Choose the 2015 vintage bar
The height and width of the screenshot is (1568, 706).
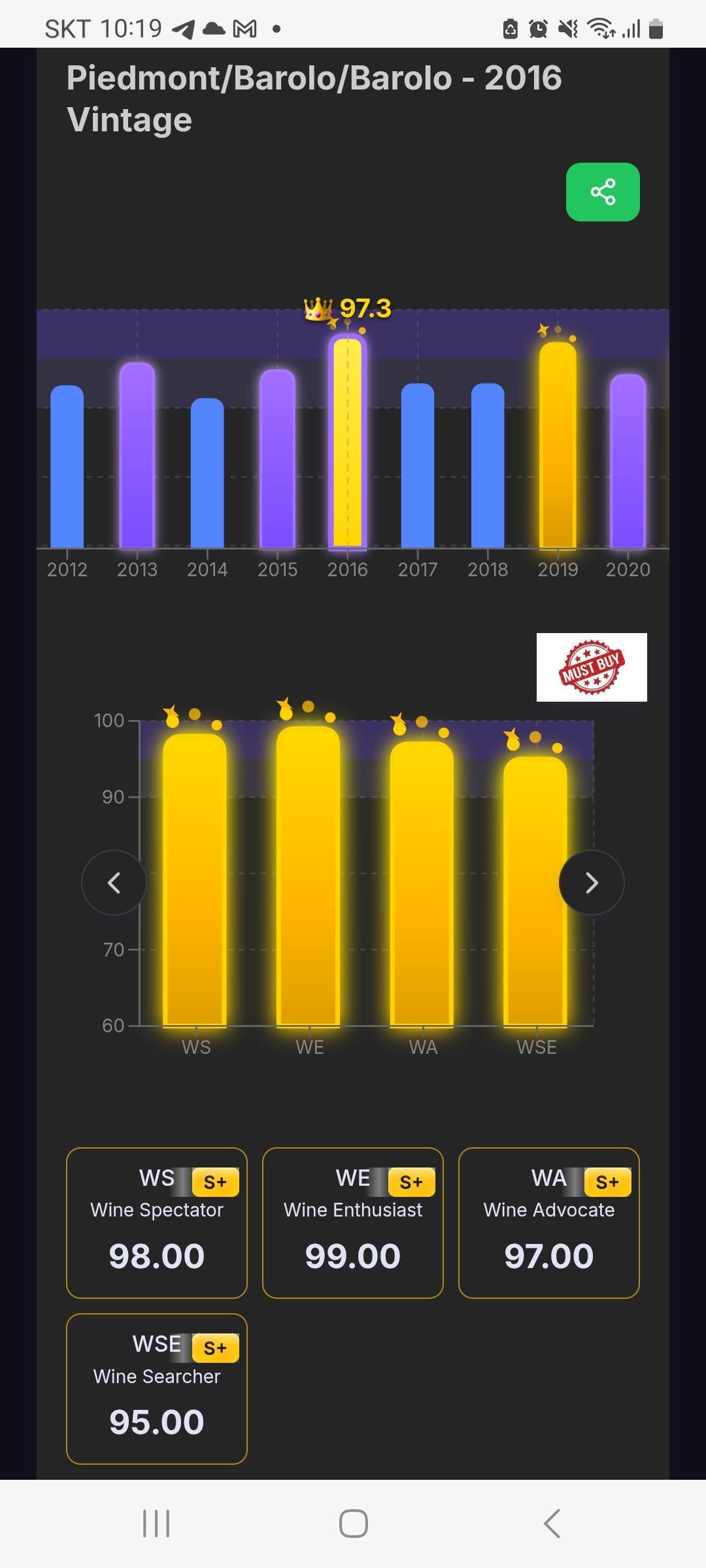pyautogui.click(x=277, y=459)
